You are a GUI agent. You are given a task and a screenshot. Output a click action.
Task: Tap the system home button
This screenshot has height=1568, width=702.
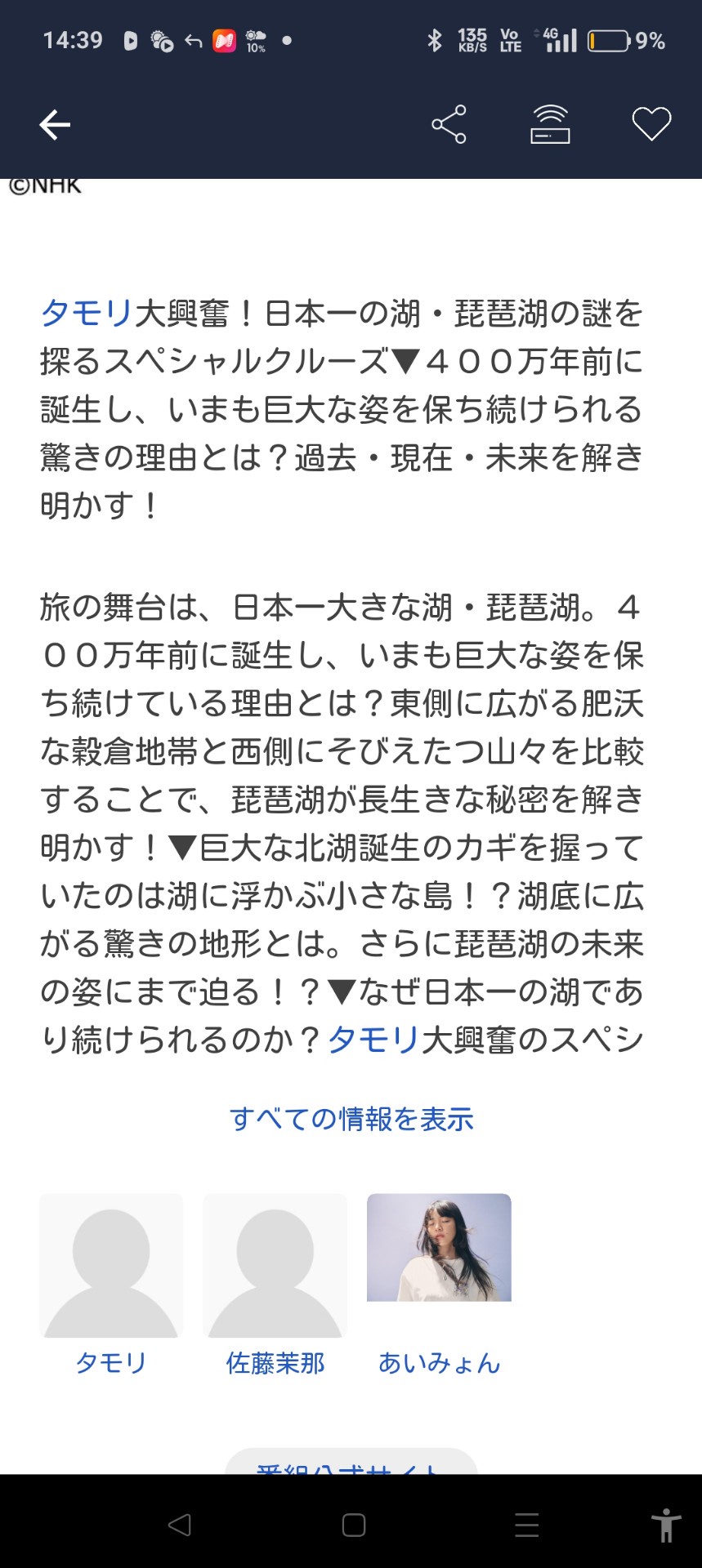353,1525
